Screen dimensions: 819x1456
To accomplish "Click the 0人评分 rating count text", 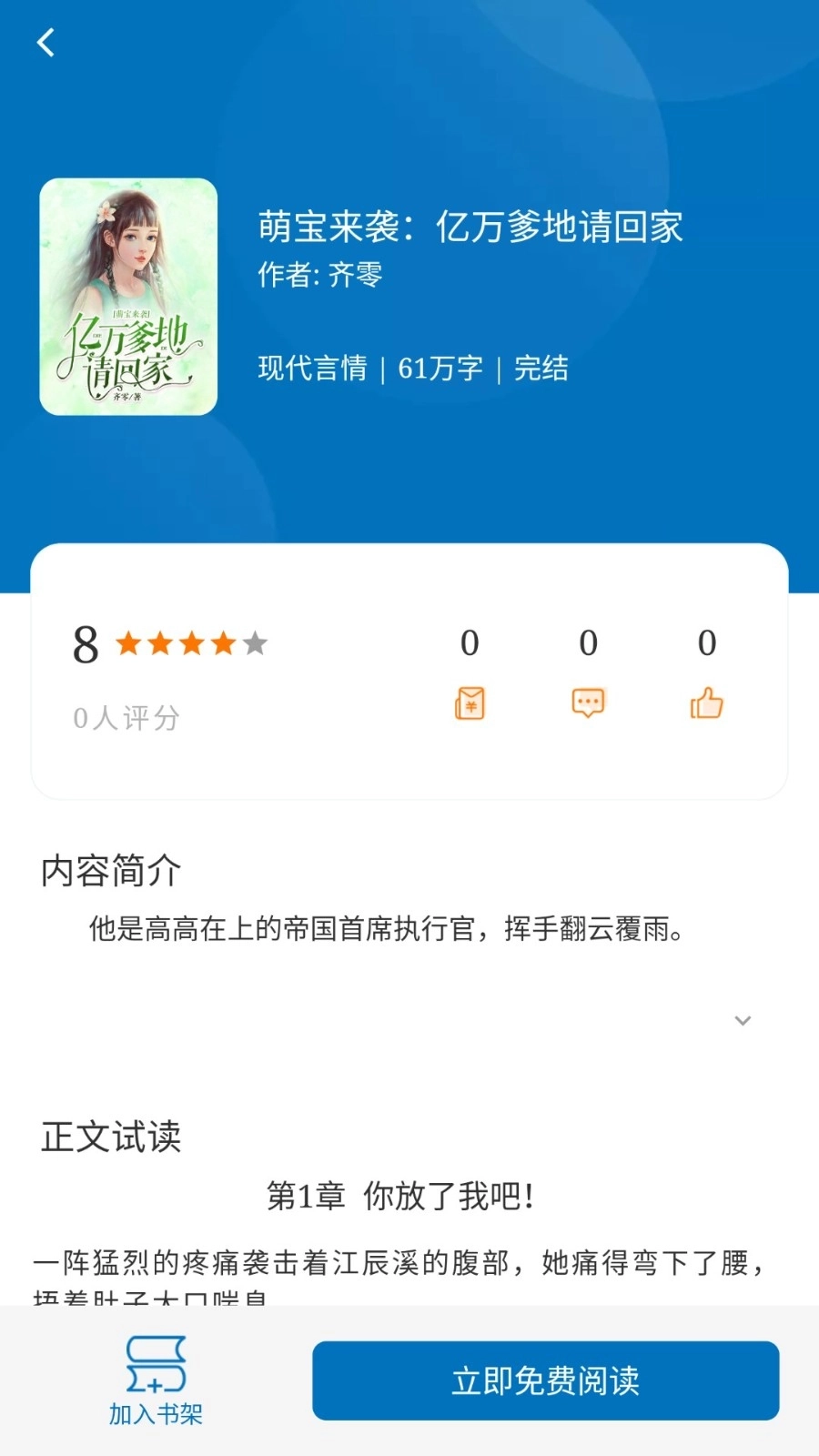I will 126,718.
